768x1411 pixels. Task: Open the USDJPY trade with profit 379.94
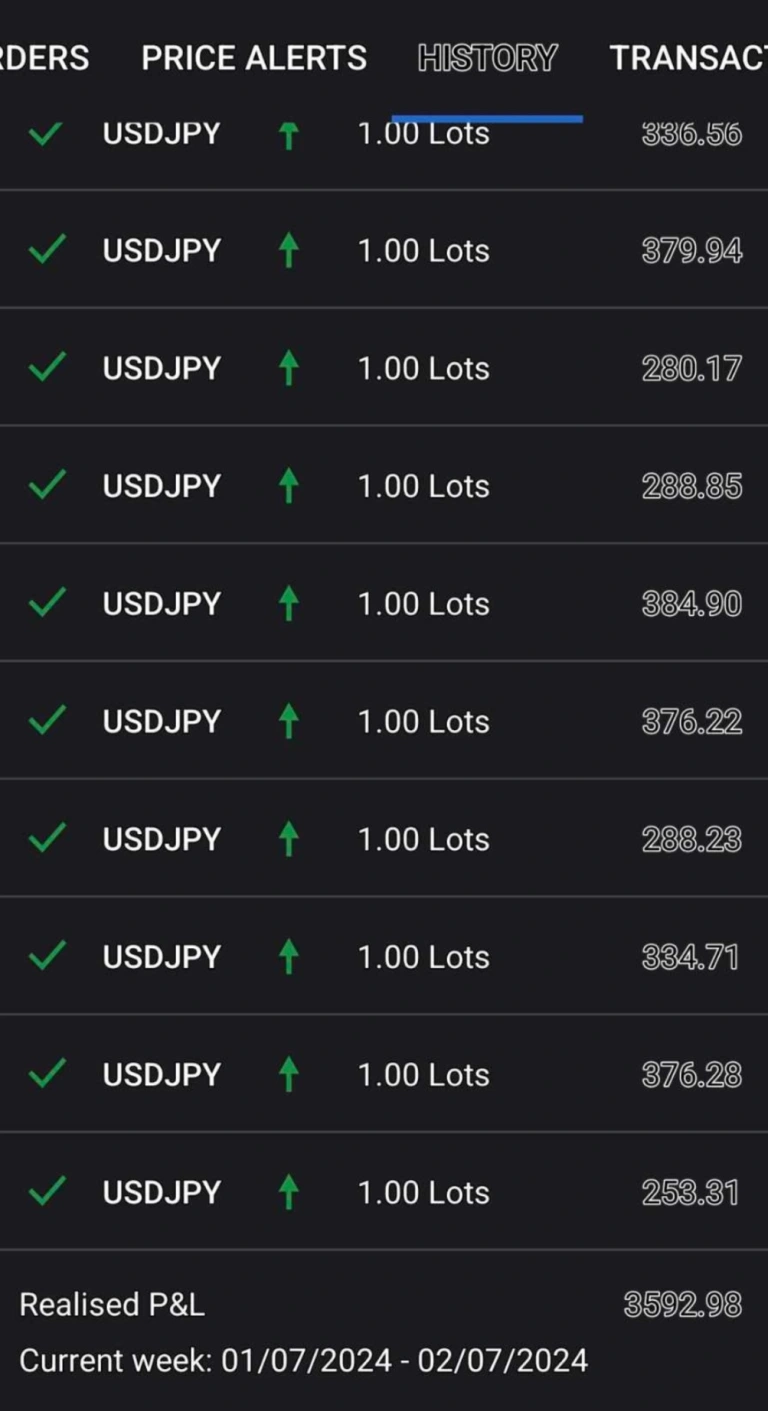tap(384, 250)
